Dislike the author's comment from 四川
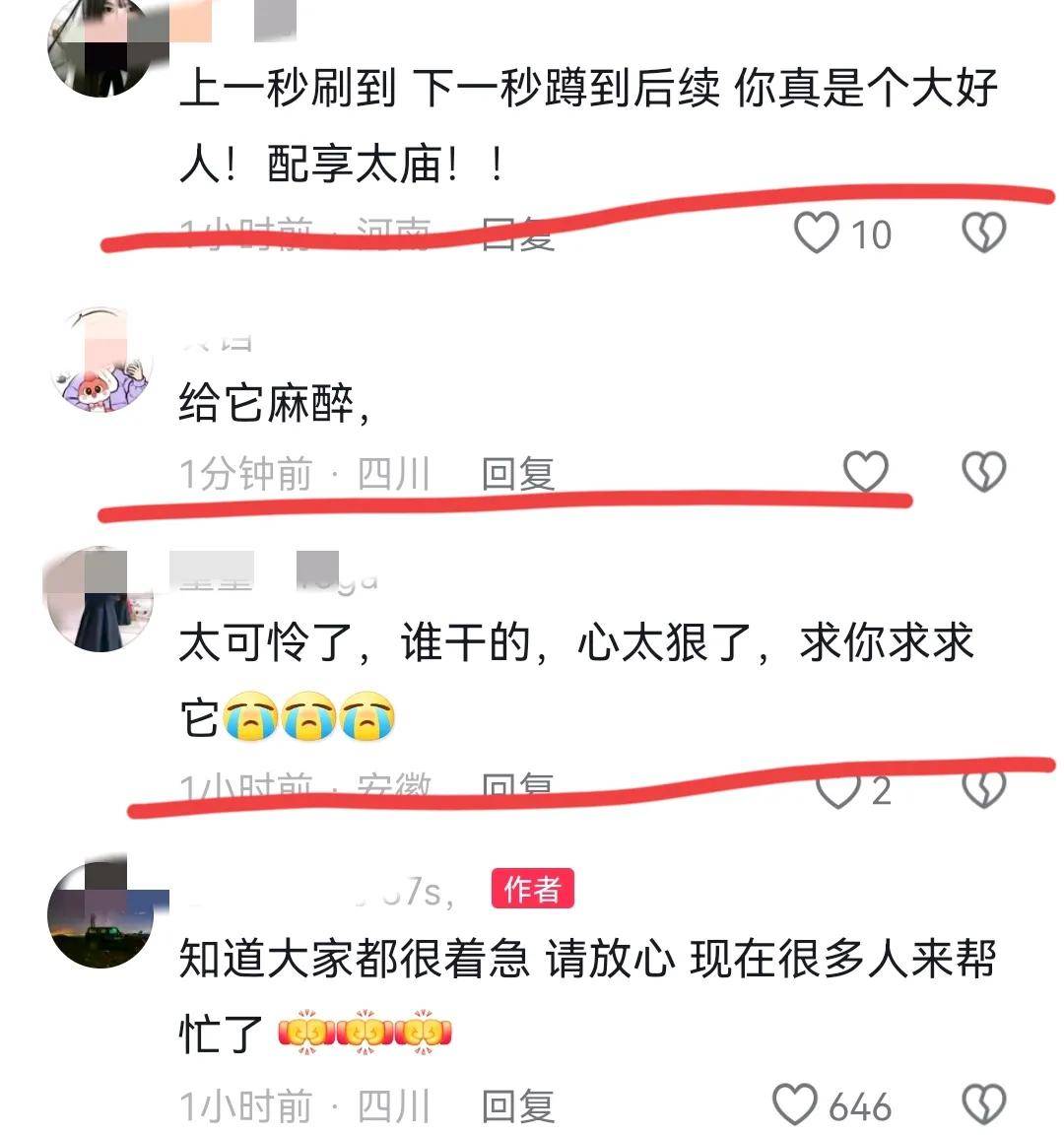This screenshot has width=1064, height=1136. pyautogui.click(x=983, y=1105)
